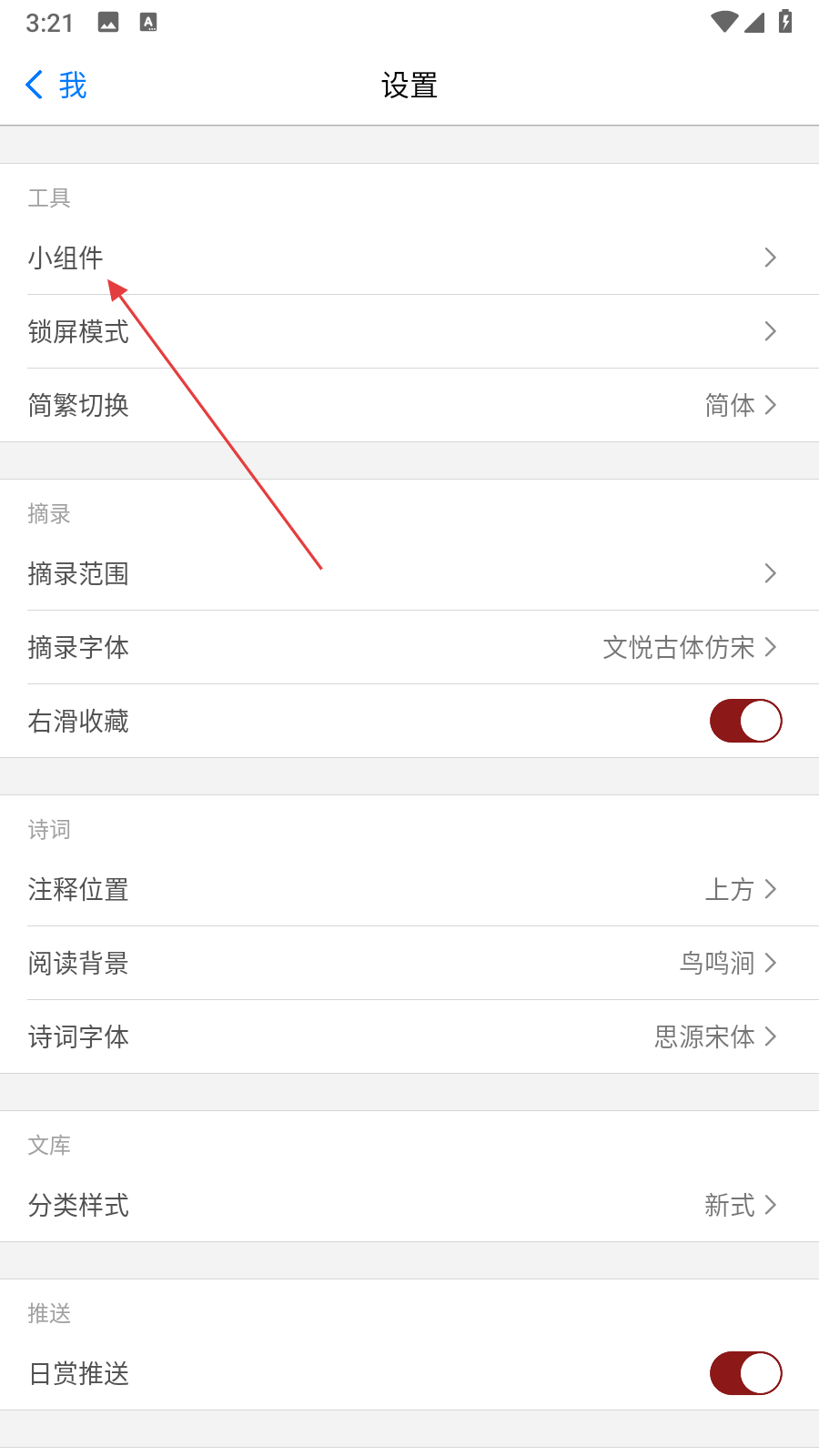Change the 注释位置 setting

click(409, 889)
